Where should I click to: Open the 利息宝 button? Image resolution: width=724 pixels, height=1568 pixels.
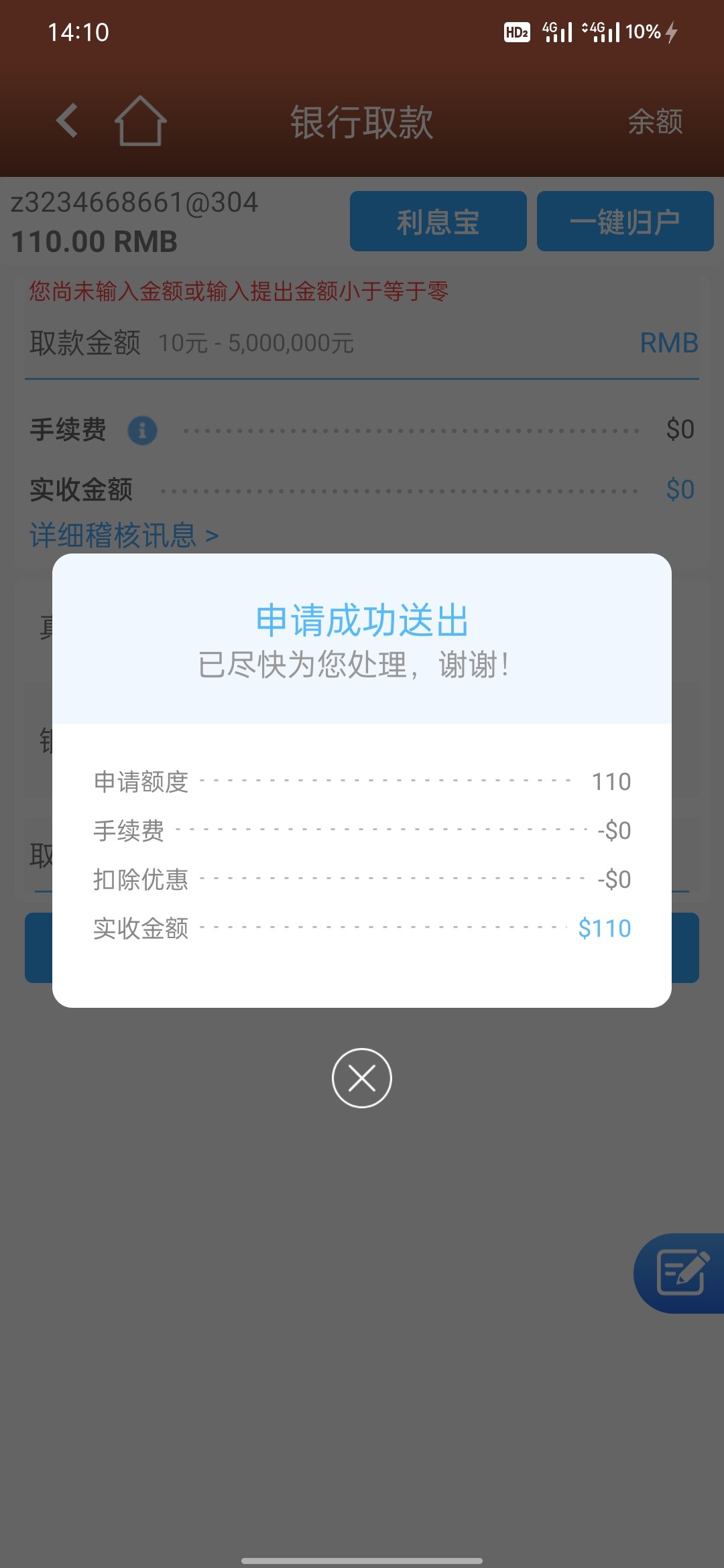438,222
